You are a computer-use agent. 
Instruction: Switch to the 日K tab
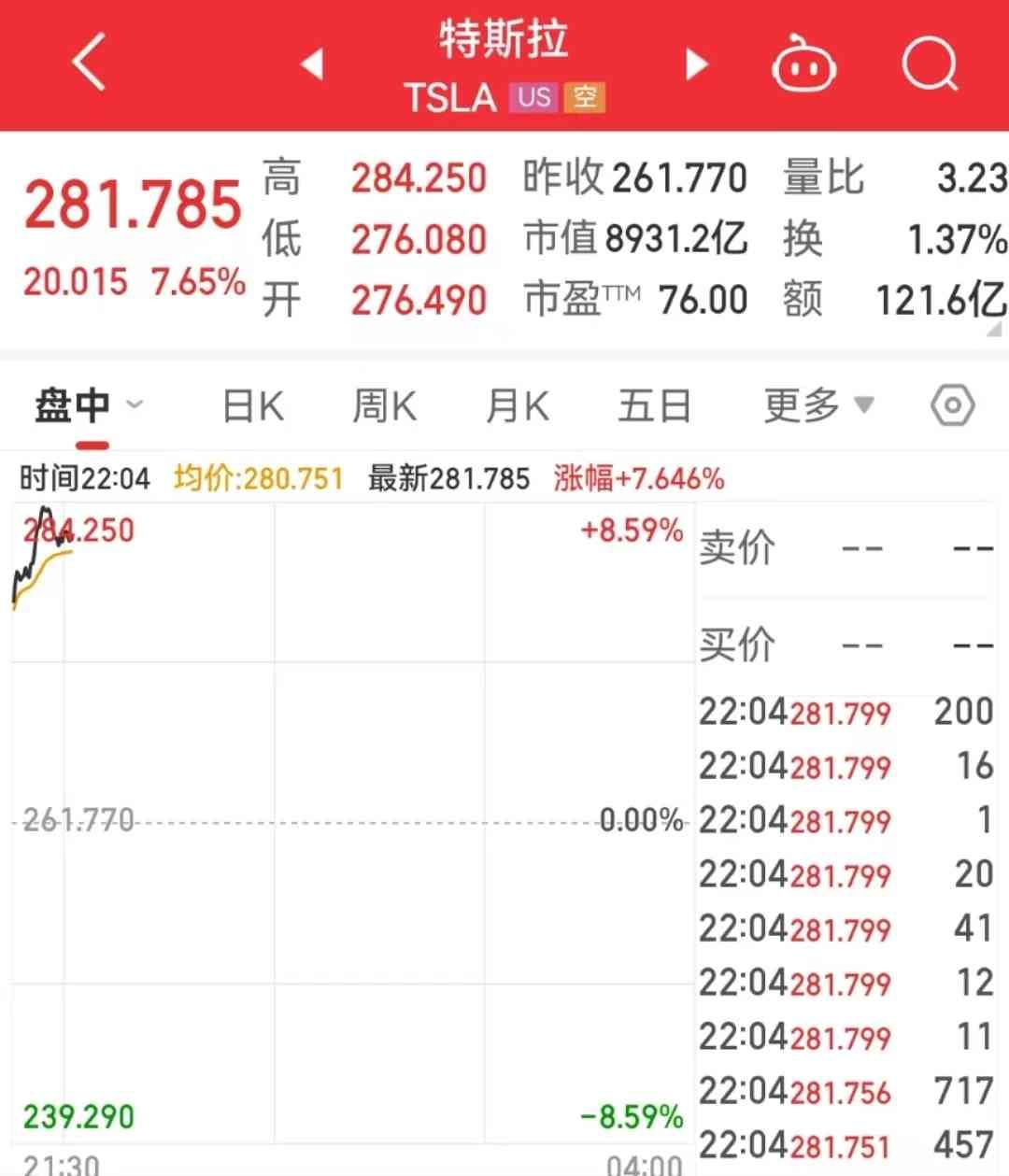pyautogui.click(x=253, y=406)
